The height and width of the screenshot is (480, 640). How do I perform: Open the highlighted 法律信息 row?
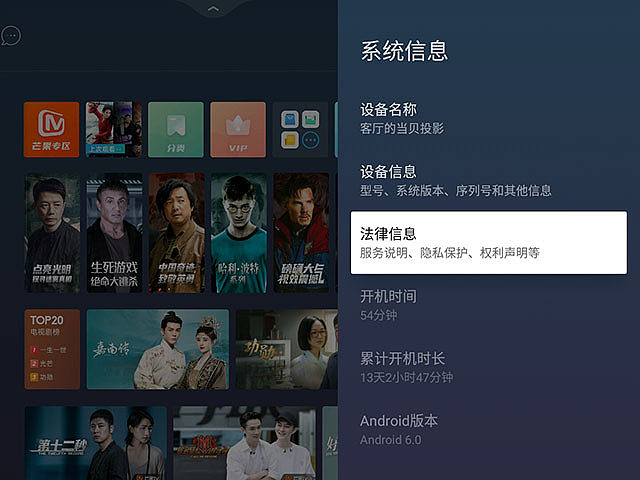coord(489,243)
